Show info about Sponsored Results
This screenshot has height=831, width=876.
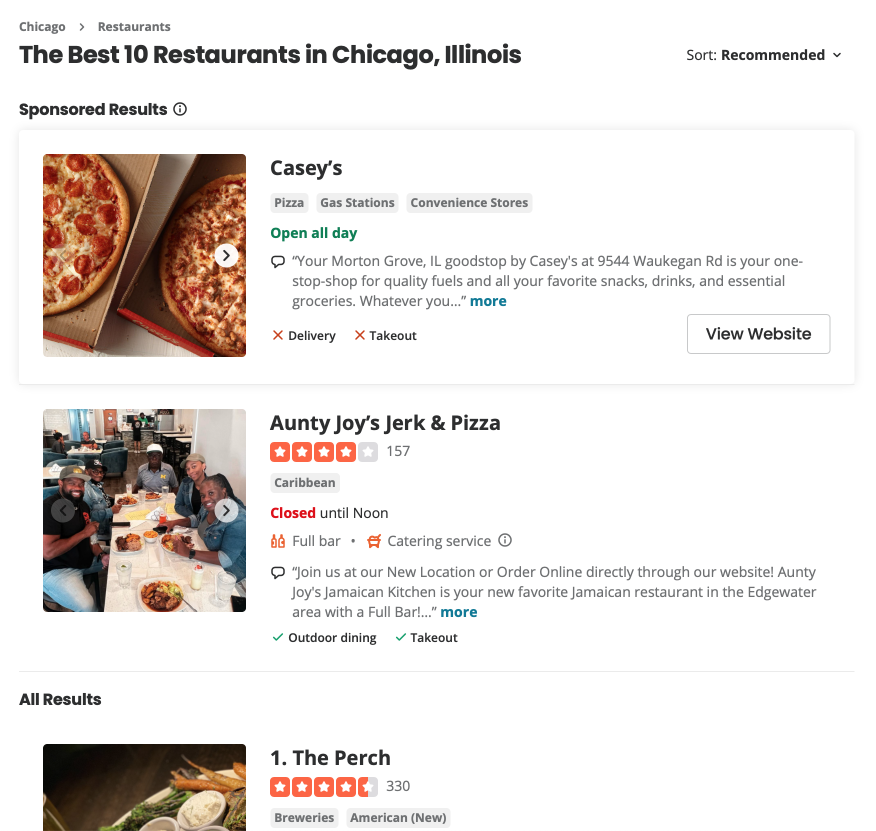pos(180,110)
